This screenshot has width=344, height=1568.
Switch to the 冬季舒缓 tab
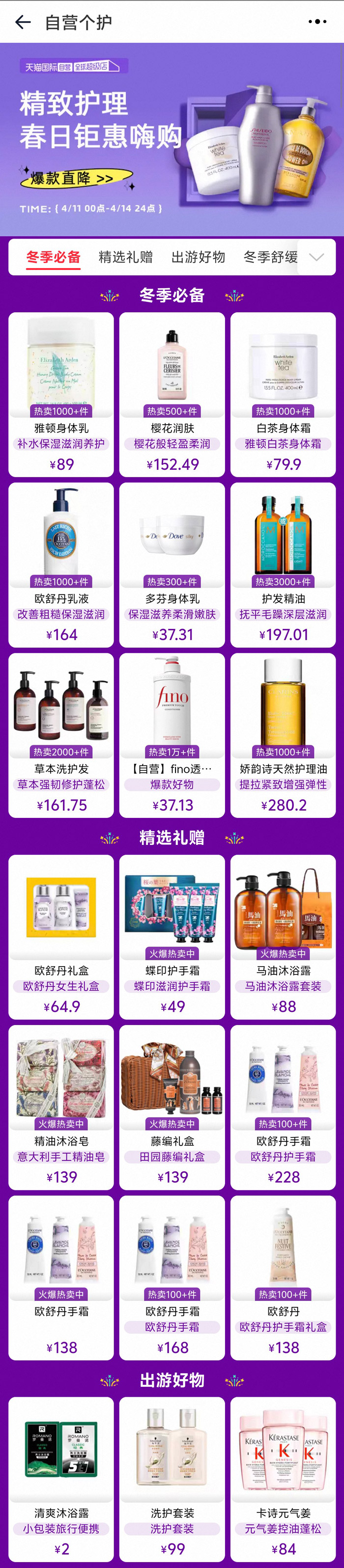click(x=270, y=257)
